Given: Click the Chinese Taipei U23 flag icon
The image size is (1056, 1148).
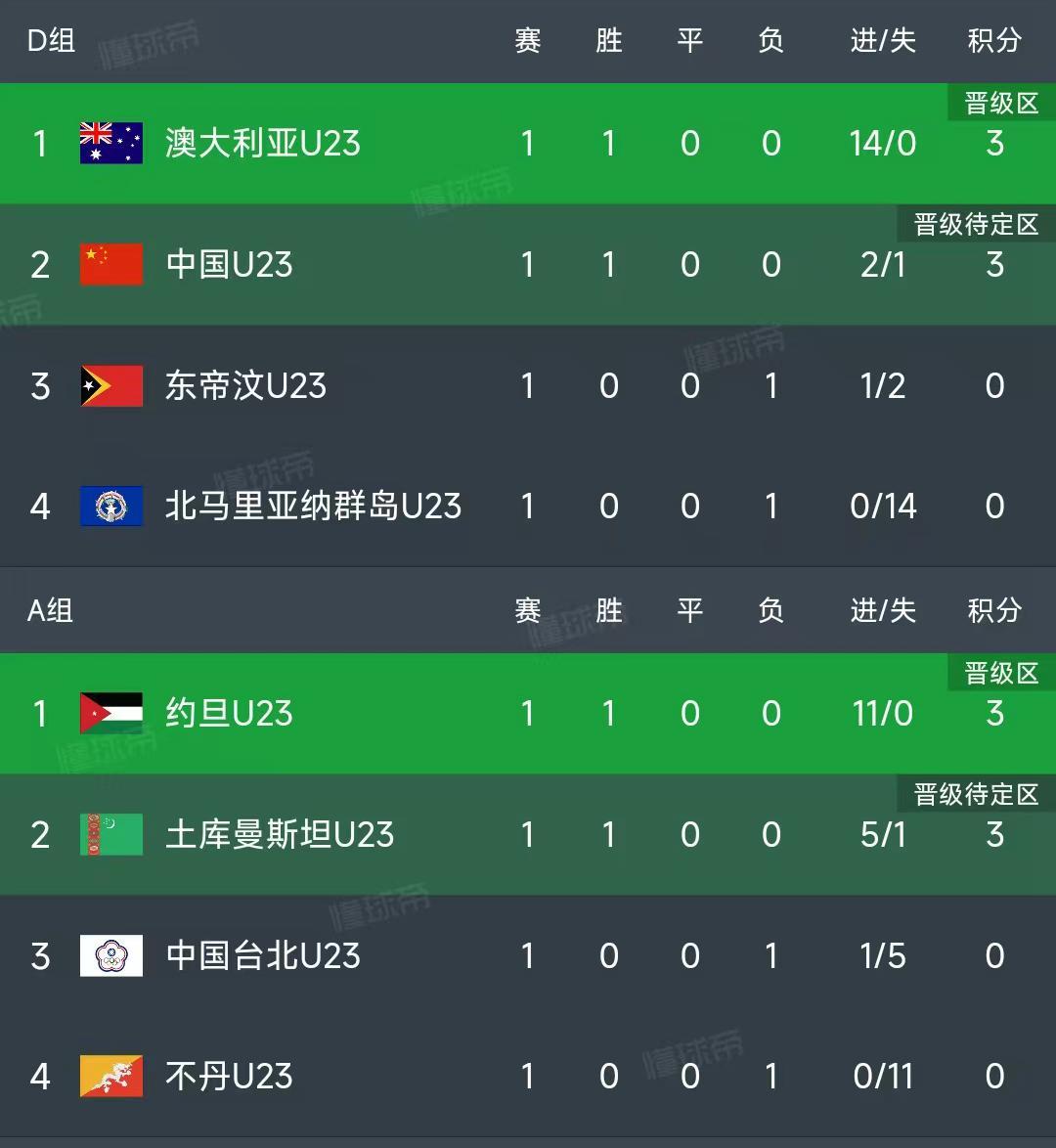Looking at the screenshot, I should (x=110, y=956).
